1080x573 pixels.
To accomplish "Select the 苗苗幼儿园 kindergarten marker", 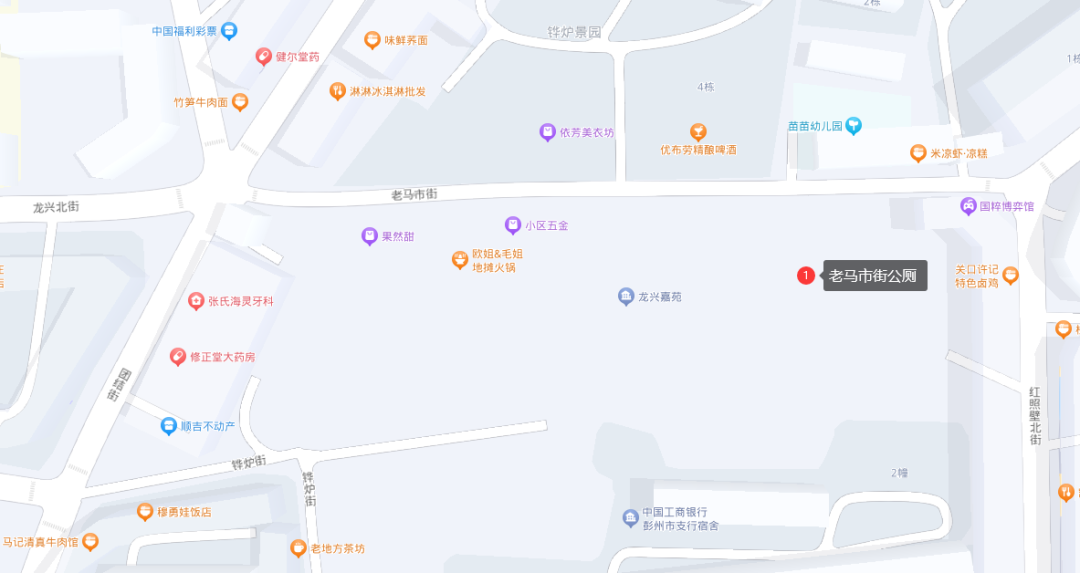I will 853,126.
